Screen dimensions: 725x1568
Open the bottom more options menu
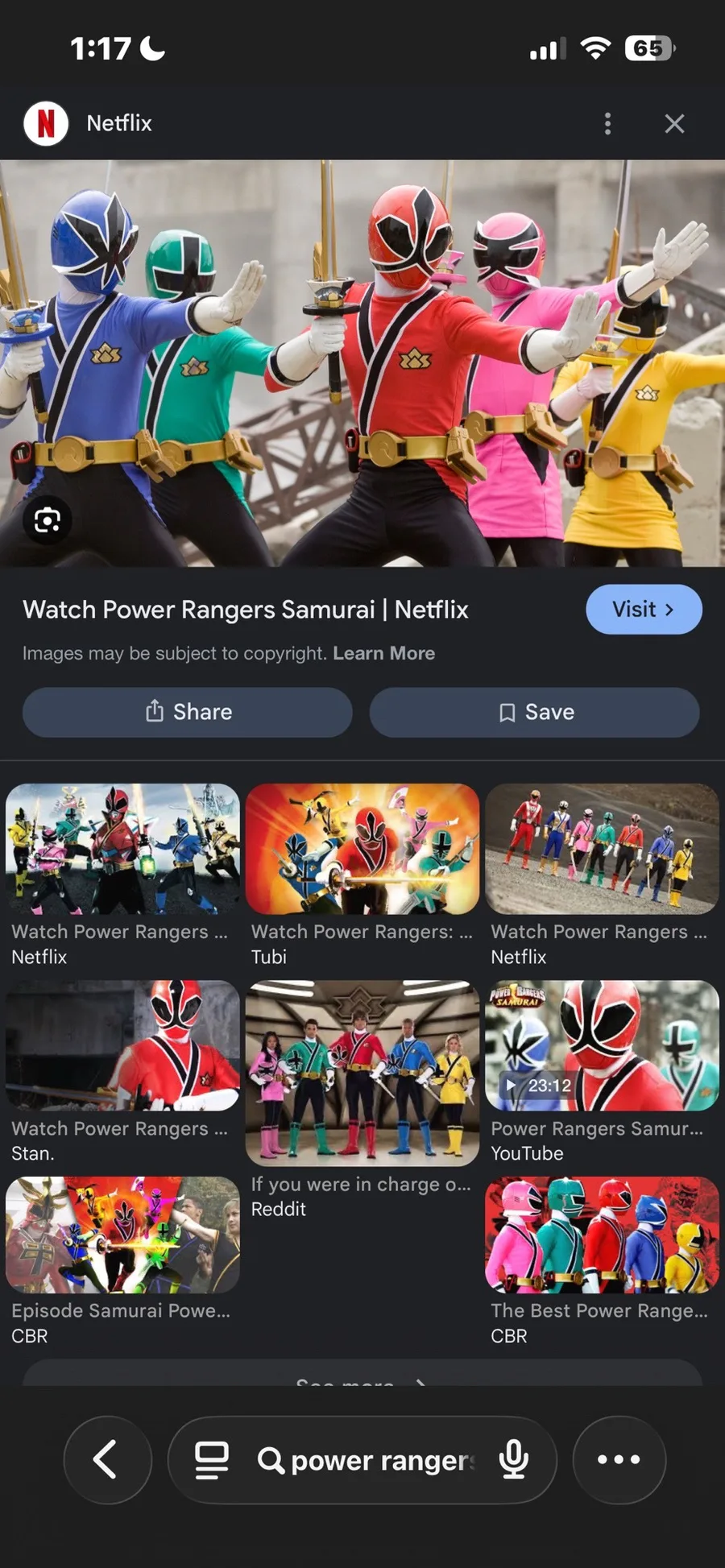(x=619, y=1459)
